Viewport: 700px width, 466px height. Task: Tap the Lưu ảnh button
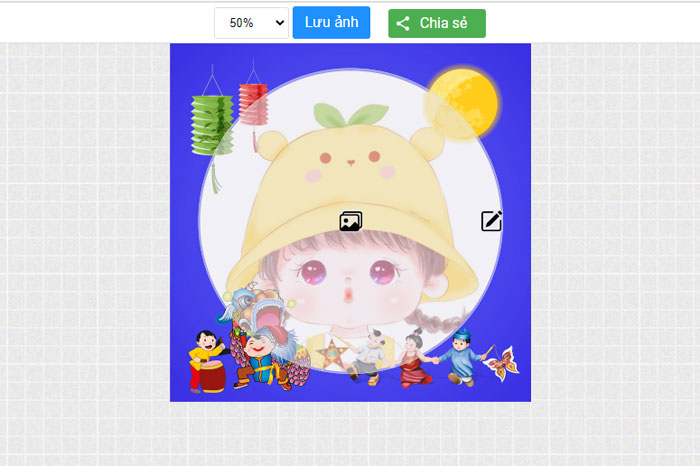(331, 22)
